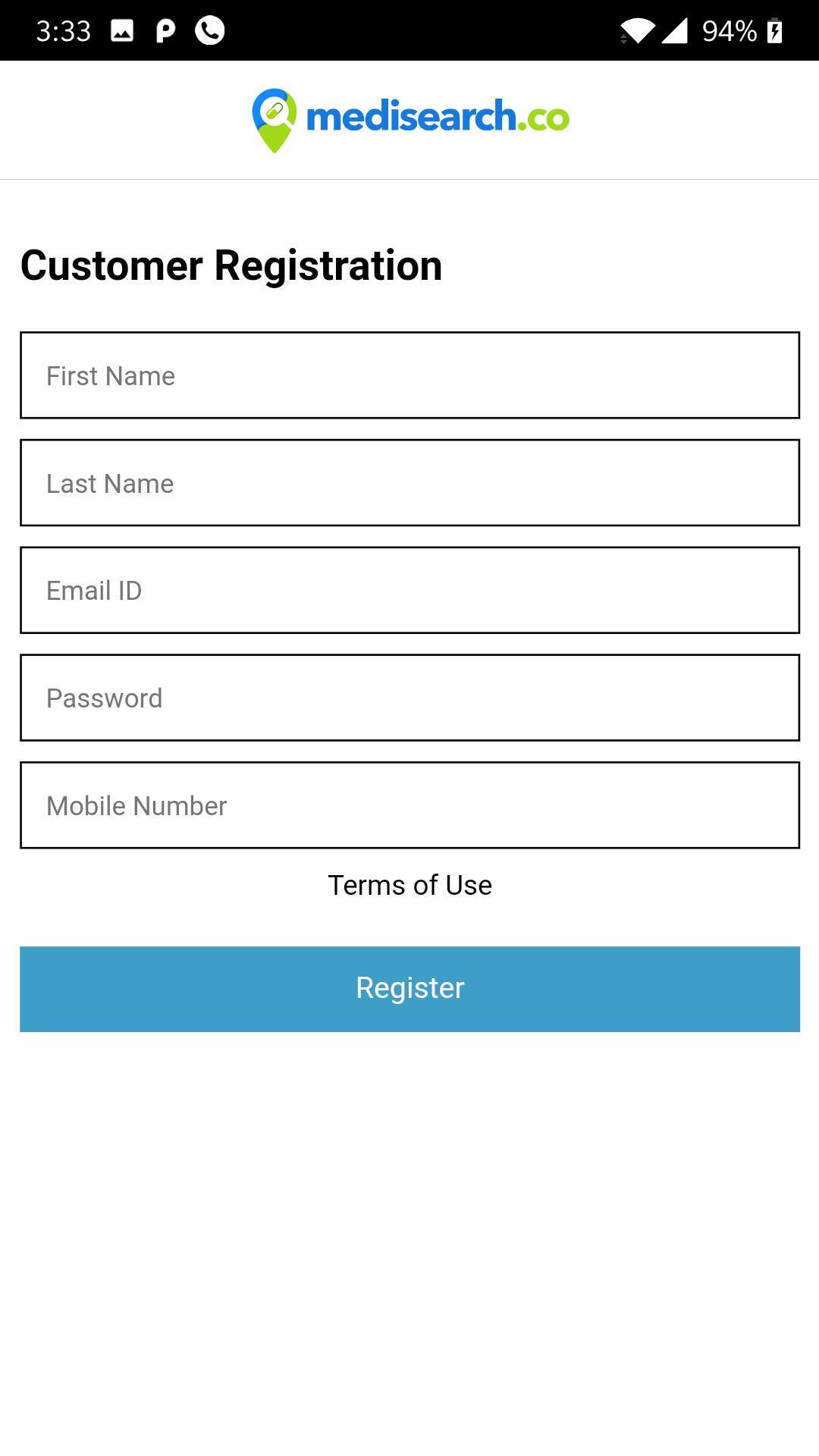This screenshot has width=819, height=1456.
Task: Select the Last Name input box
Action: click(409, 483)
